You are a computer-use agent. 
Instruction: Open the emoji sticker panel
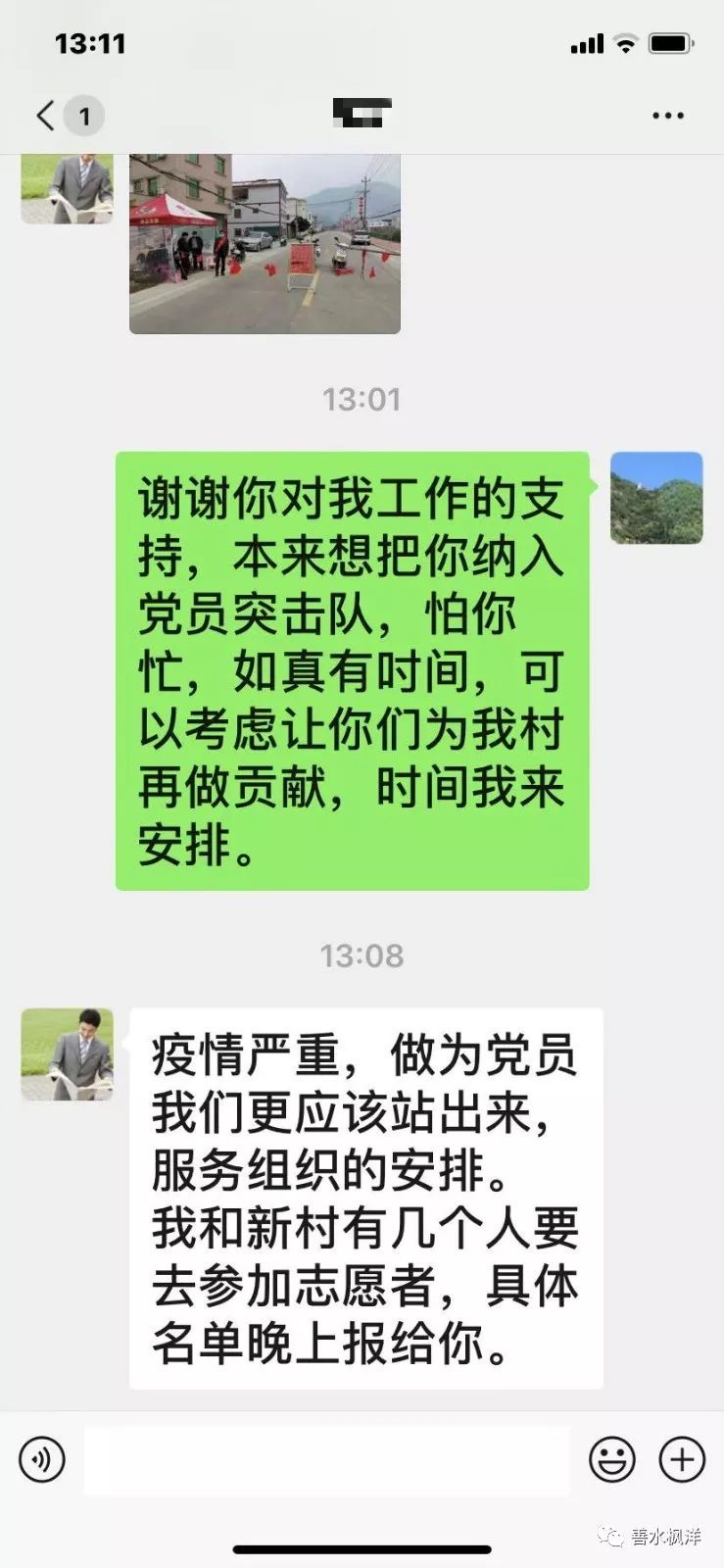[612, 1459]
